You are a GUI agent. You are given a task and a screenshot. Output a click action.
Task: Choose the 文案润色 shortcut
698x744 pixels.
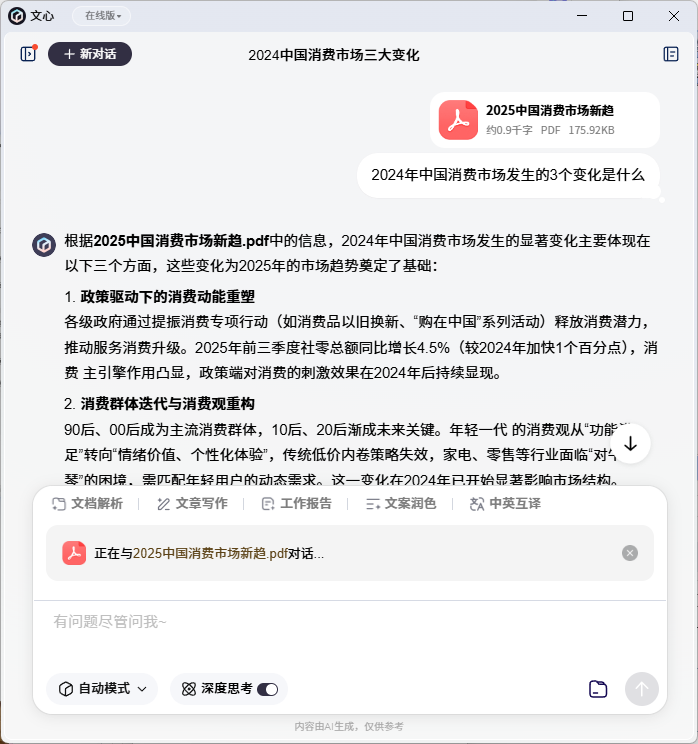[401, 504]
